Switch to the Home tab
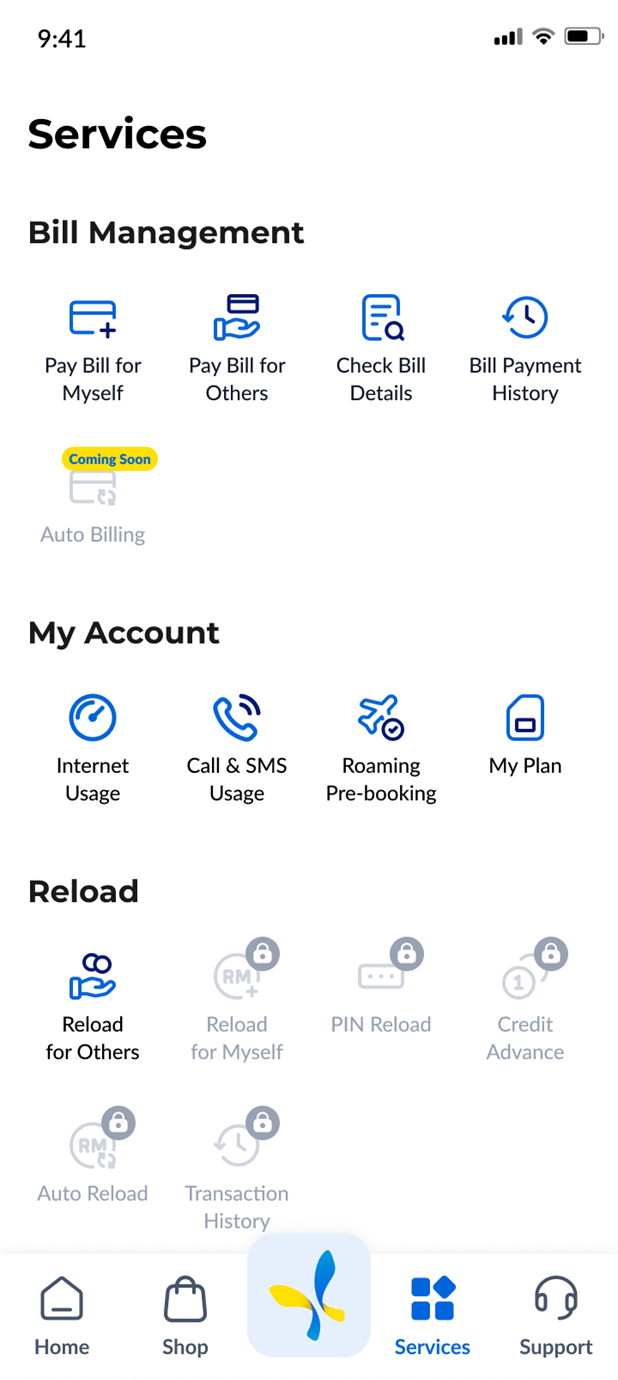The height and width of the screenshot is (1380, 618). click(62, 1315)
